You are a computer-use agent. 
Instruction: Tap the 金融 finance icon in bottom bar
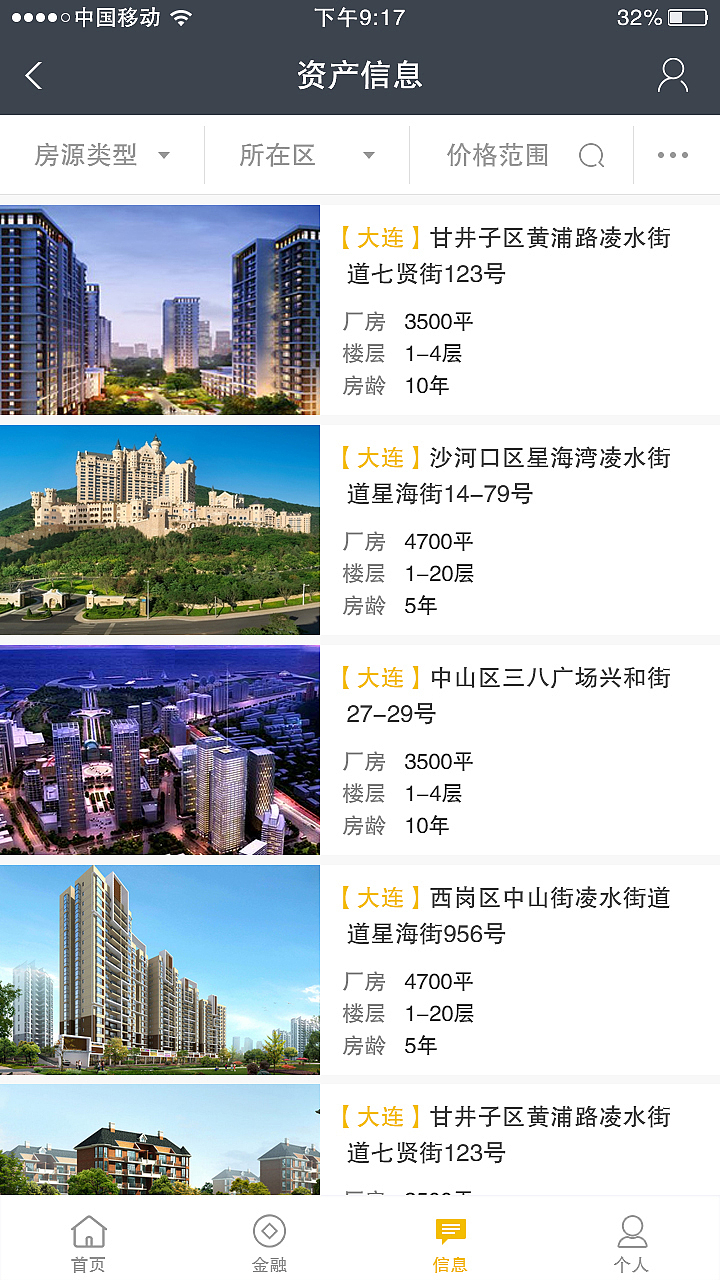[x=268, y=1238]
